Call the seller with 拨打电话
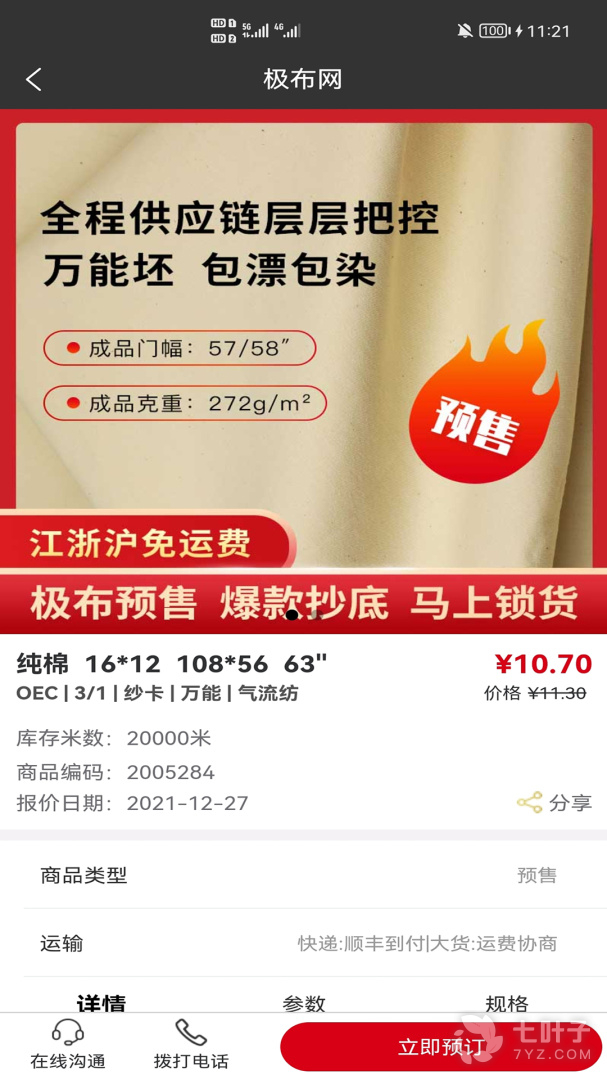 coord(191,1044)
